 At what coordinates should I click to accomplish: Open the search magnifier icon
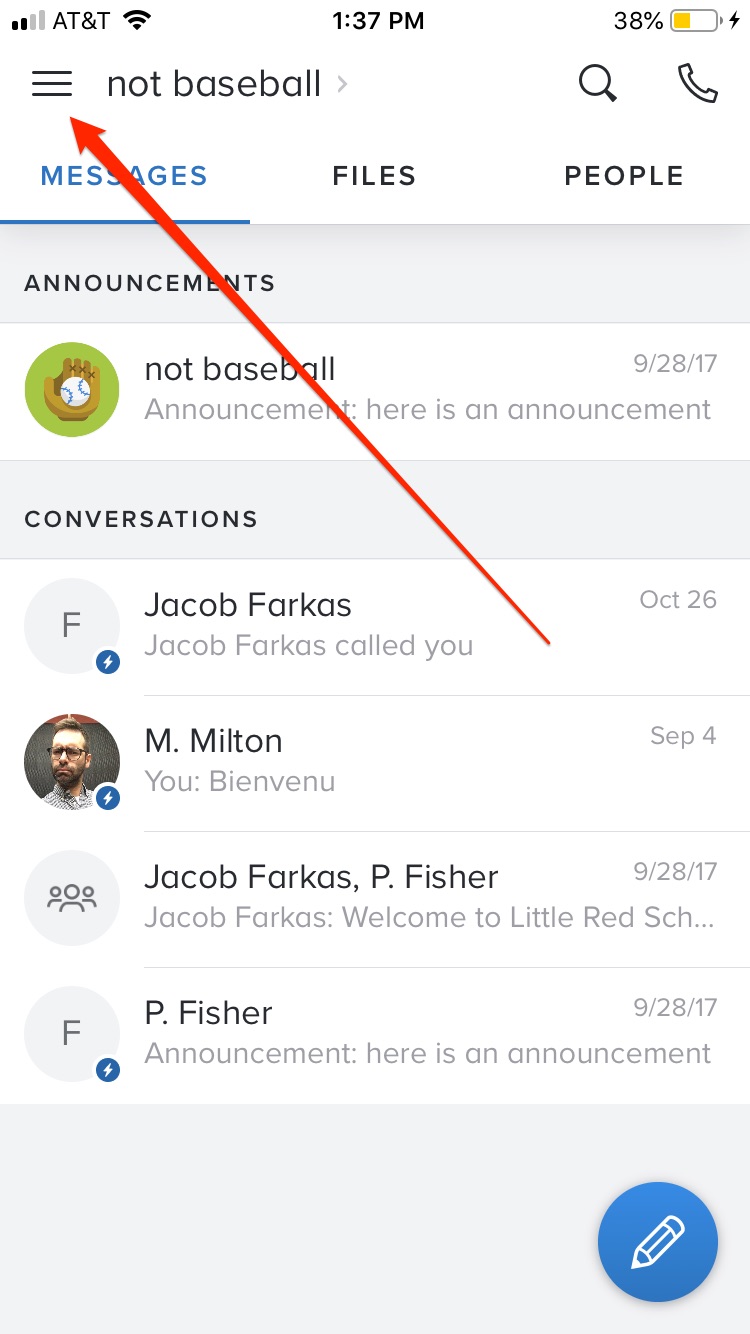point(597,84)
